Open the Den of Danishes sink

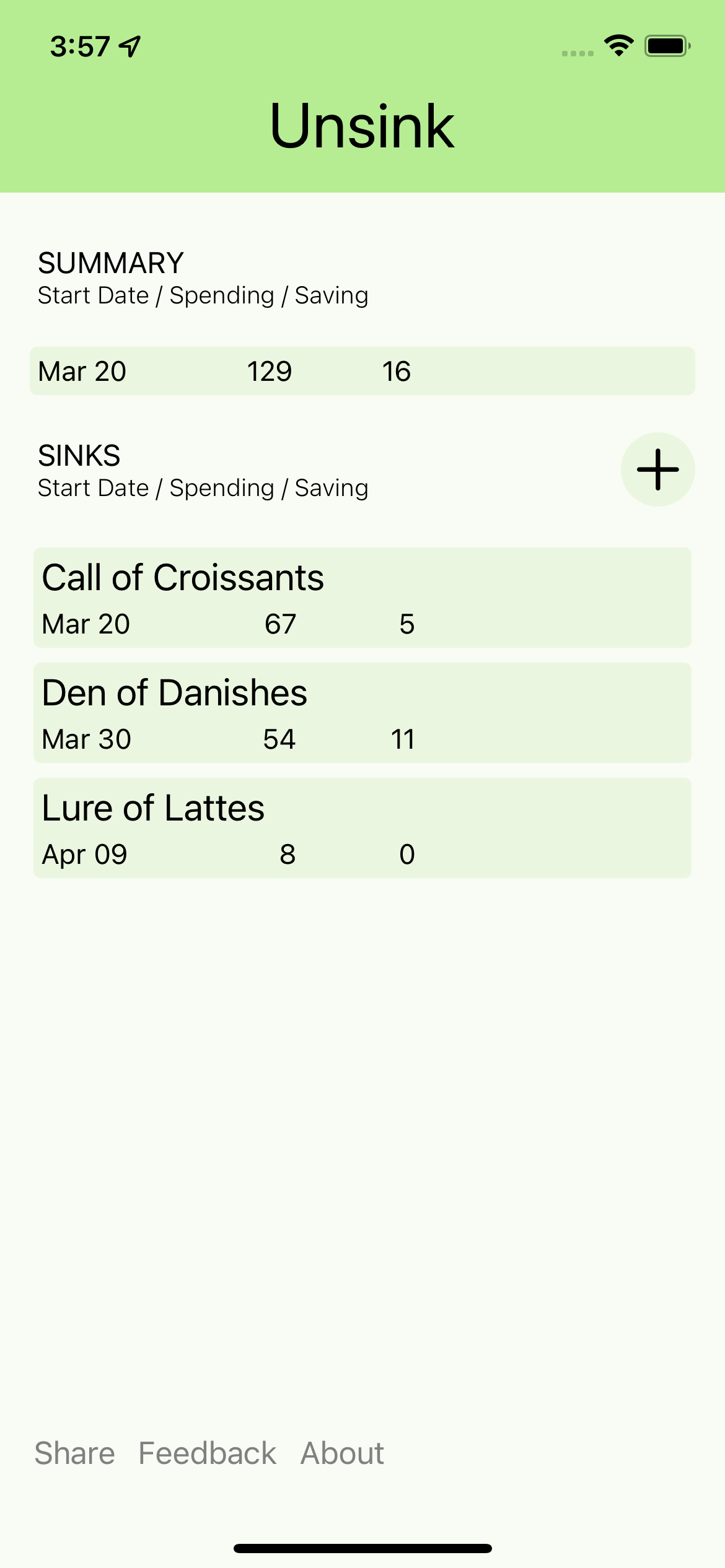coord(362,713)
